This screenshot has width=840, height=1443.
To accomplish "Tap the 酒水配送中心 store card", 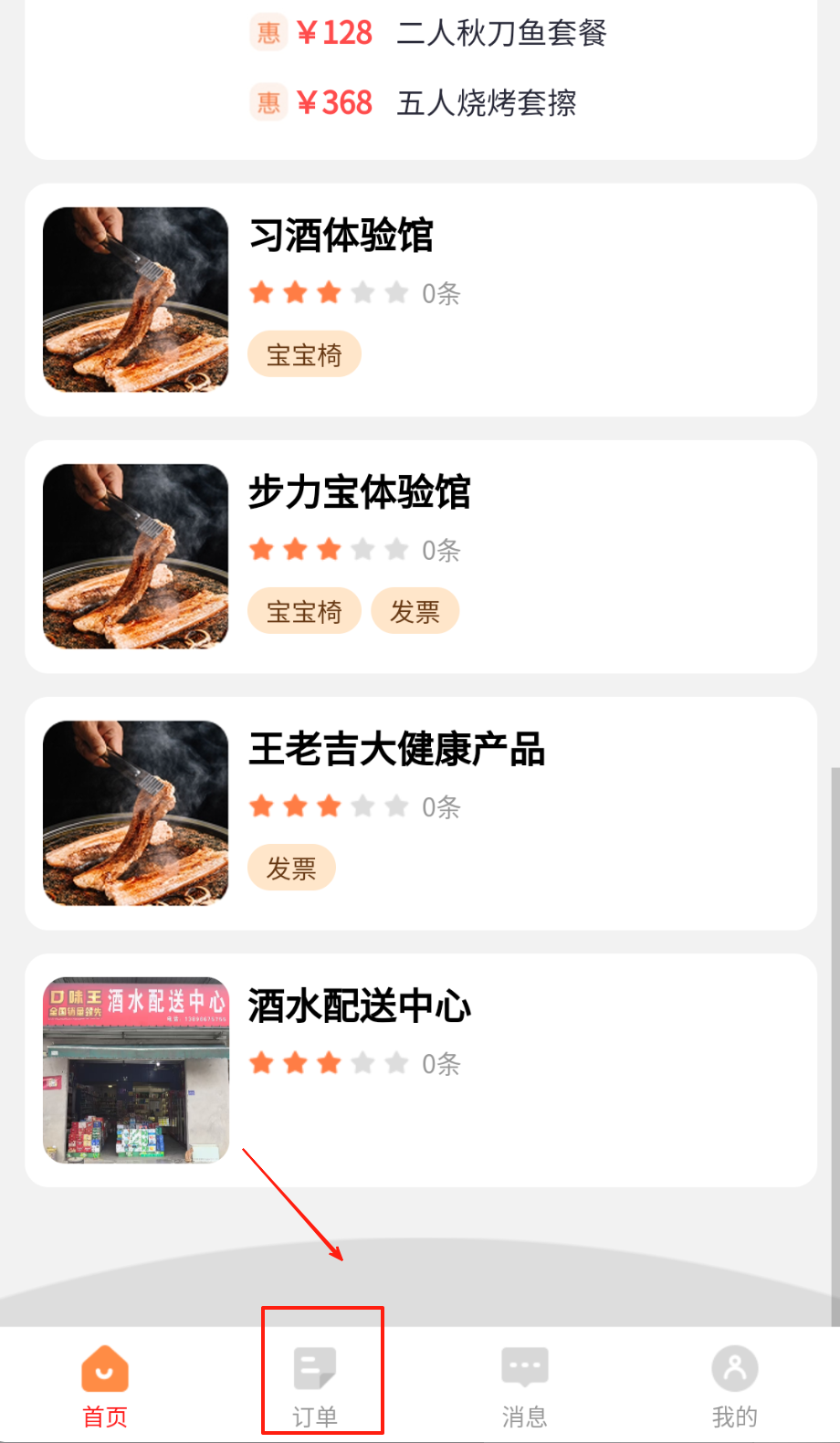I will point(420,1069).
